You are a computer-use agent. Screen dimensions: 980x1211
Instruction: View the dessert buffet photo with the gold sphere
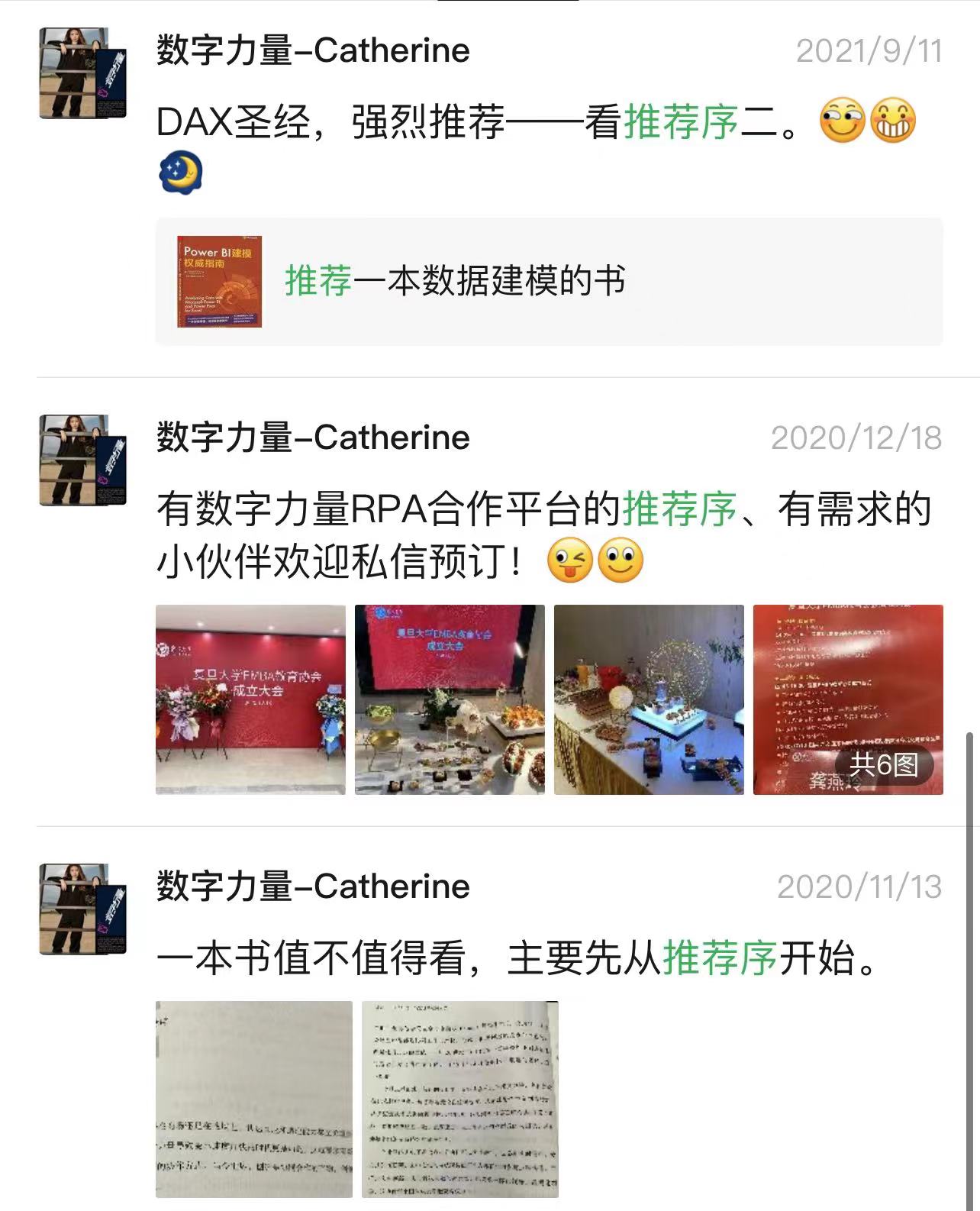(649, 699)
